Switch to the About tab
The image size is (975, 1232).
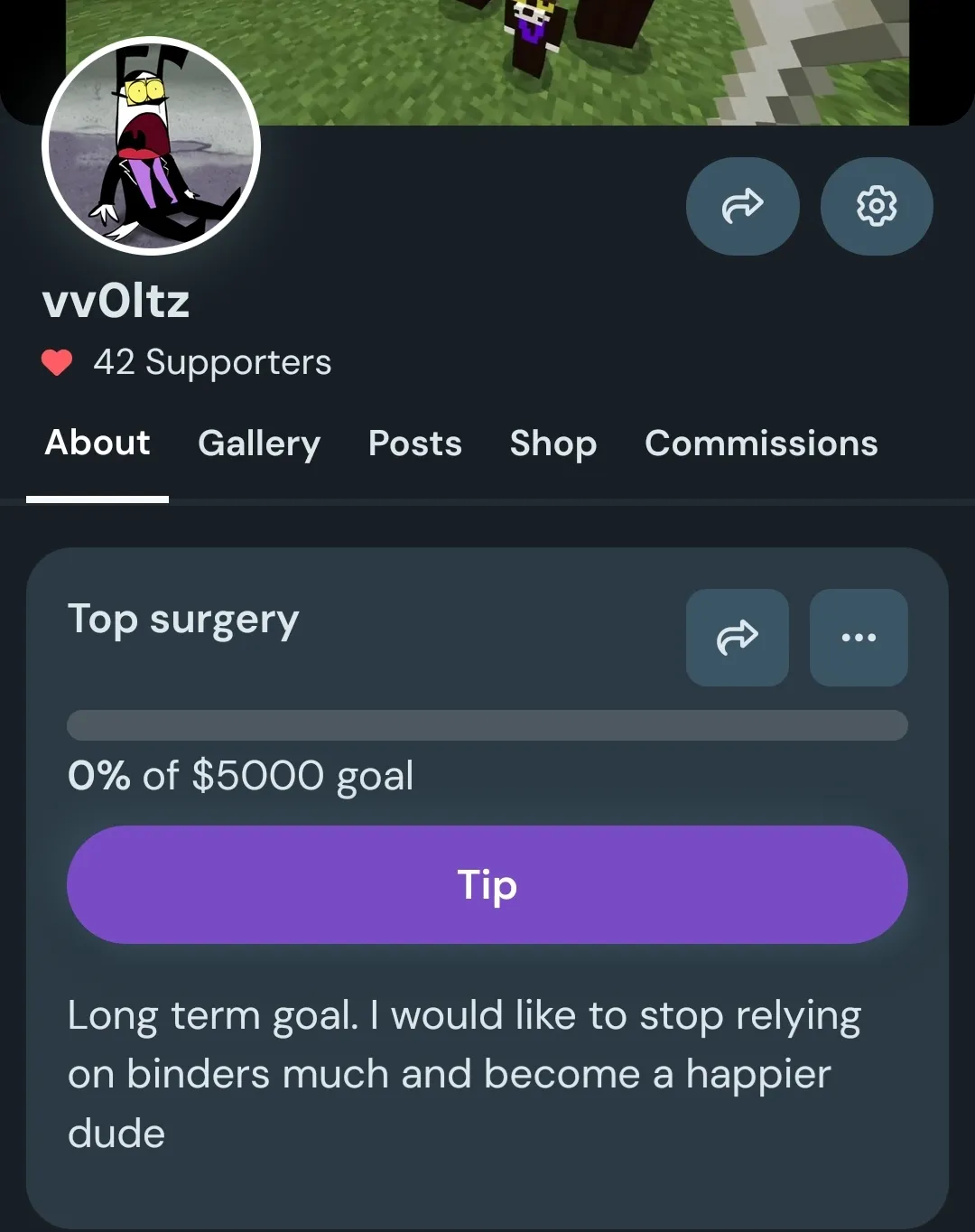[x=97, y=443]
